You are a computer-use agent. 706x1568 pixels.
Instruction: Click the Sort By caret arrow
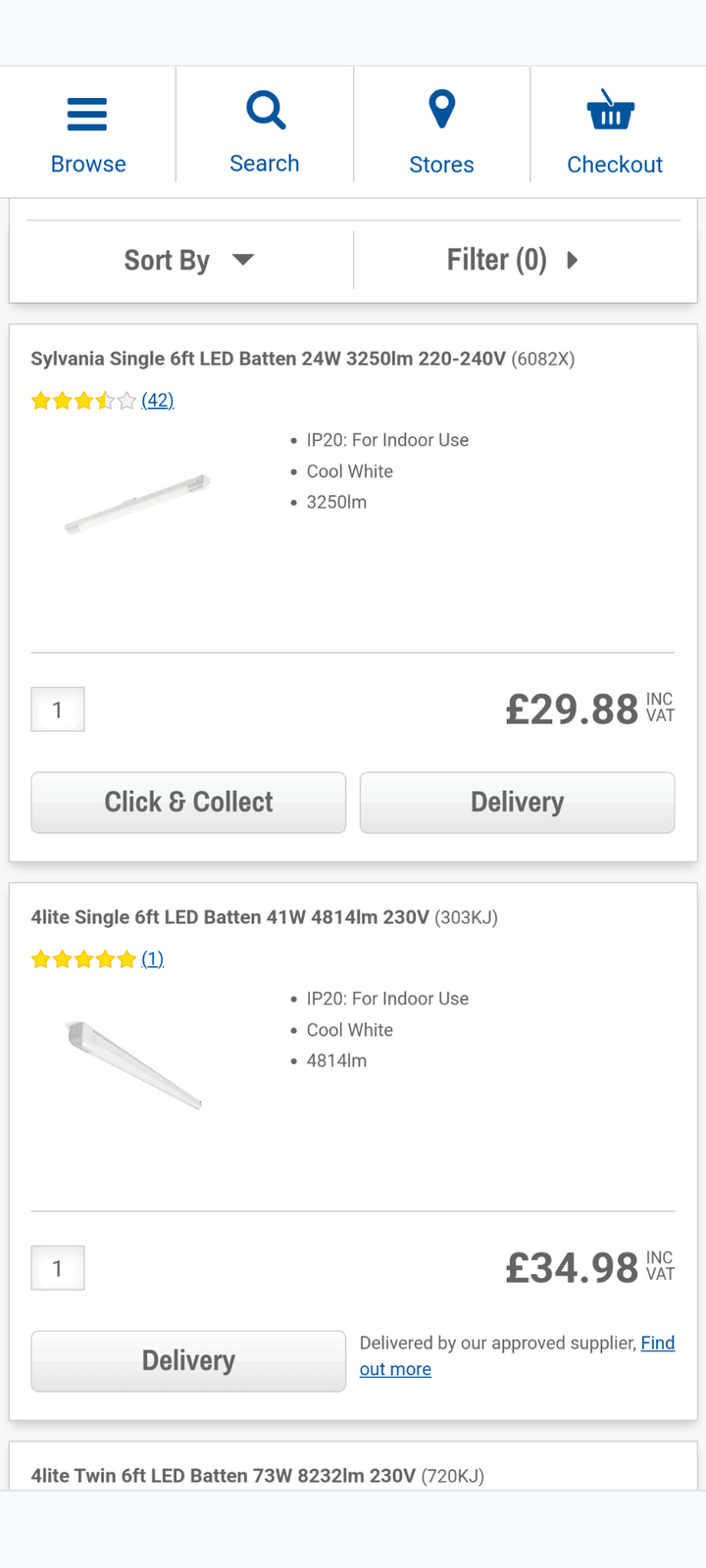(243, 260)
